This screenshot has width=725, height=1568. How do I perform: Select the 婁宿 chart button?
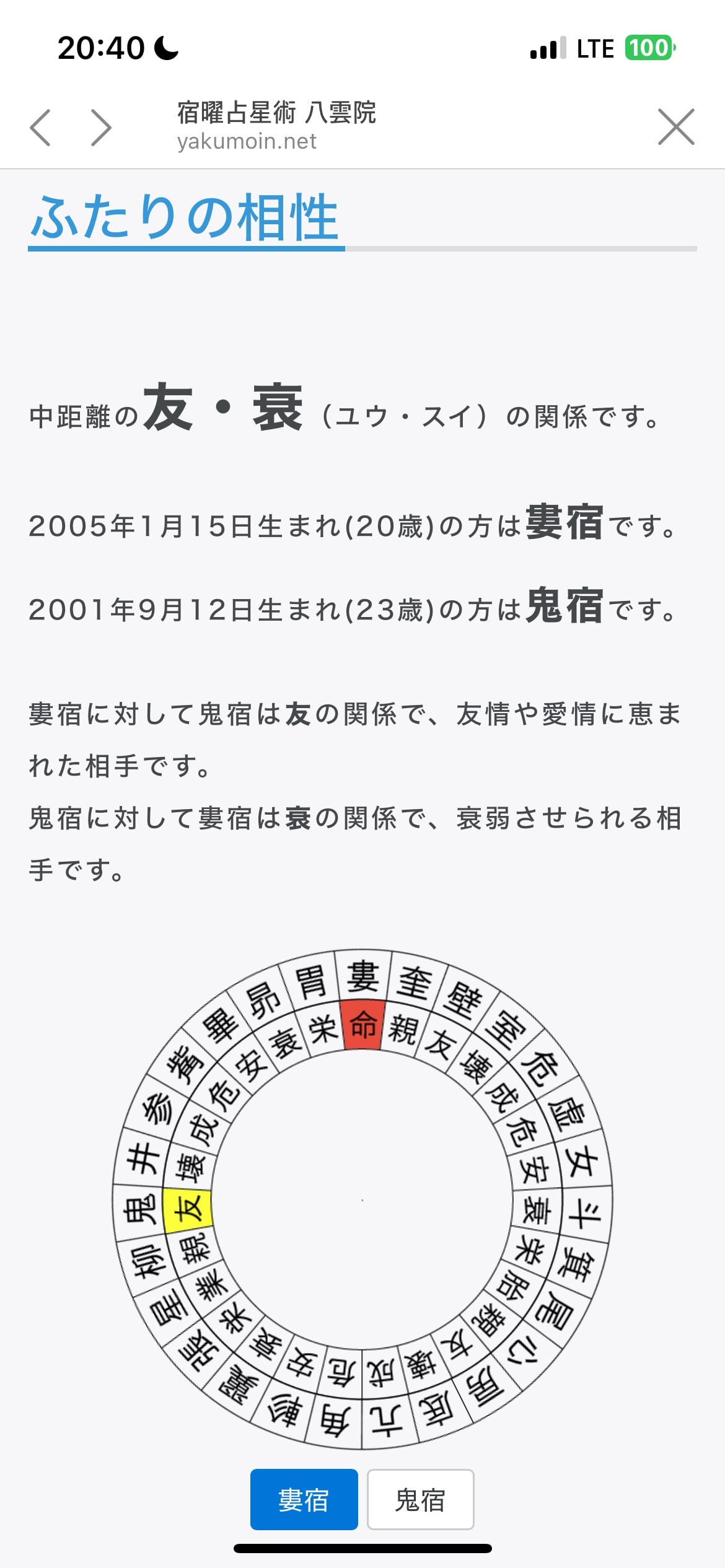pos(304,1499)
